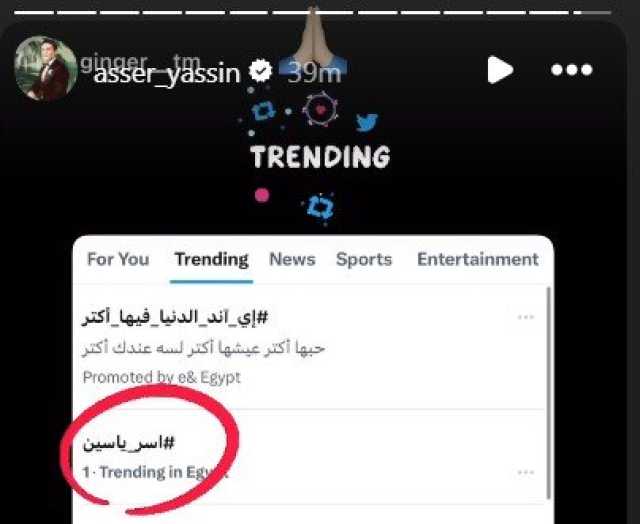The width and height of the screenshot is (640, 524).
Task: Open the story's three-dot options menu
Action: pos(572,71)
